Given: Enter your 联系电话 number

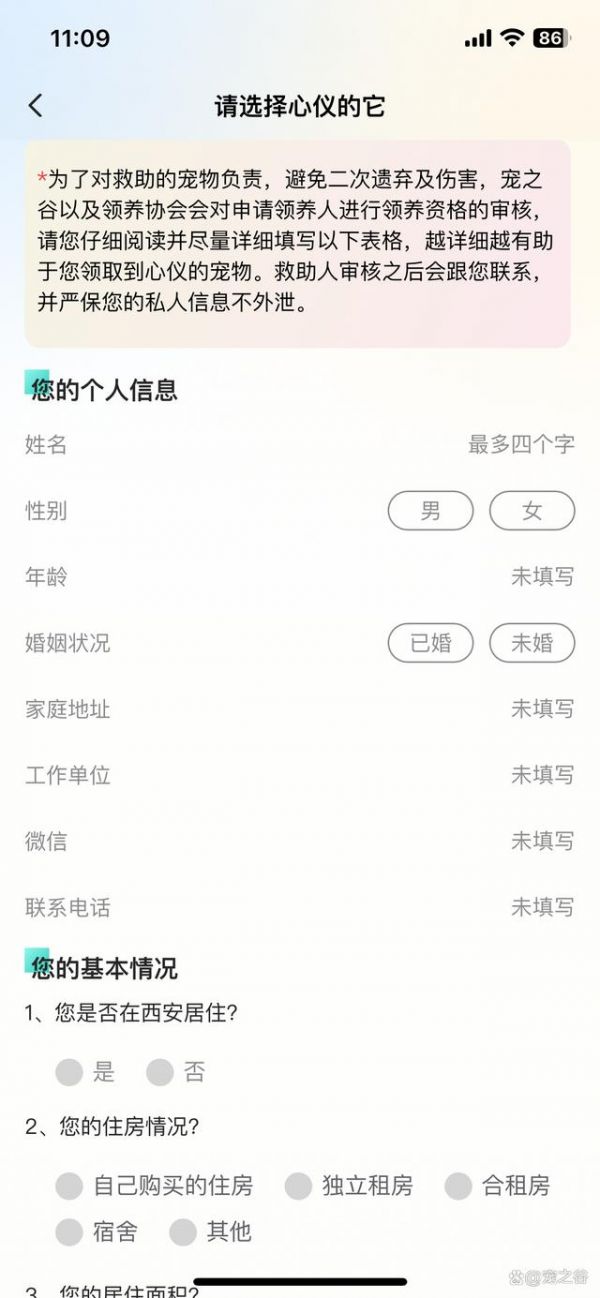Looking at the screenshot, I should click(x=300, y=908).
